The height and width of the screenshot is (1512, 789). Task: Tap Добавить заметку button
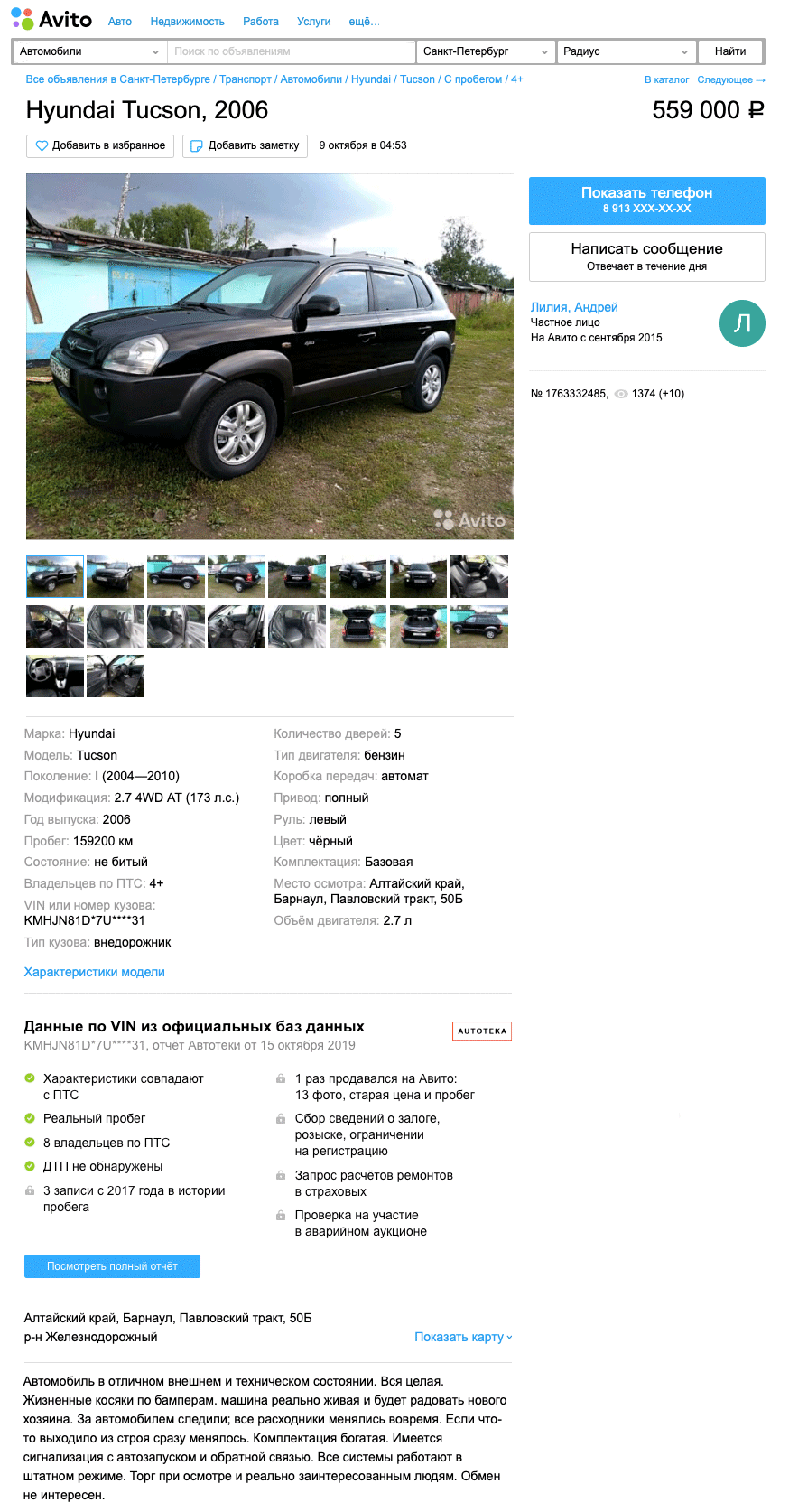(245, 145)
